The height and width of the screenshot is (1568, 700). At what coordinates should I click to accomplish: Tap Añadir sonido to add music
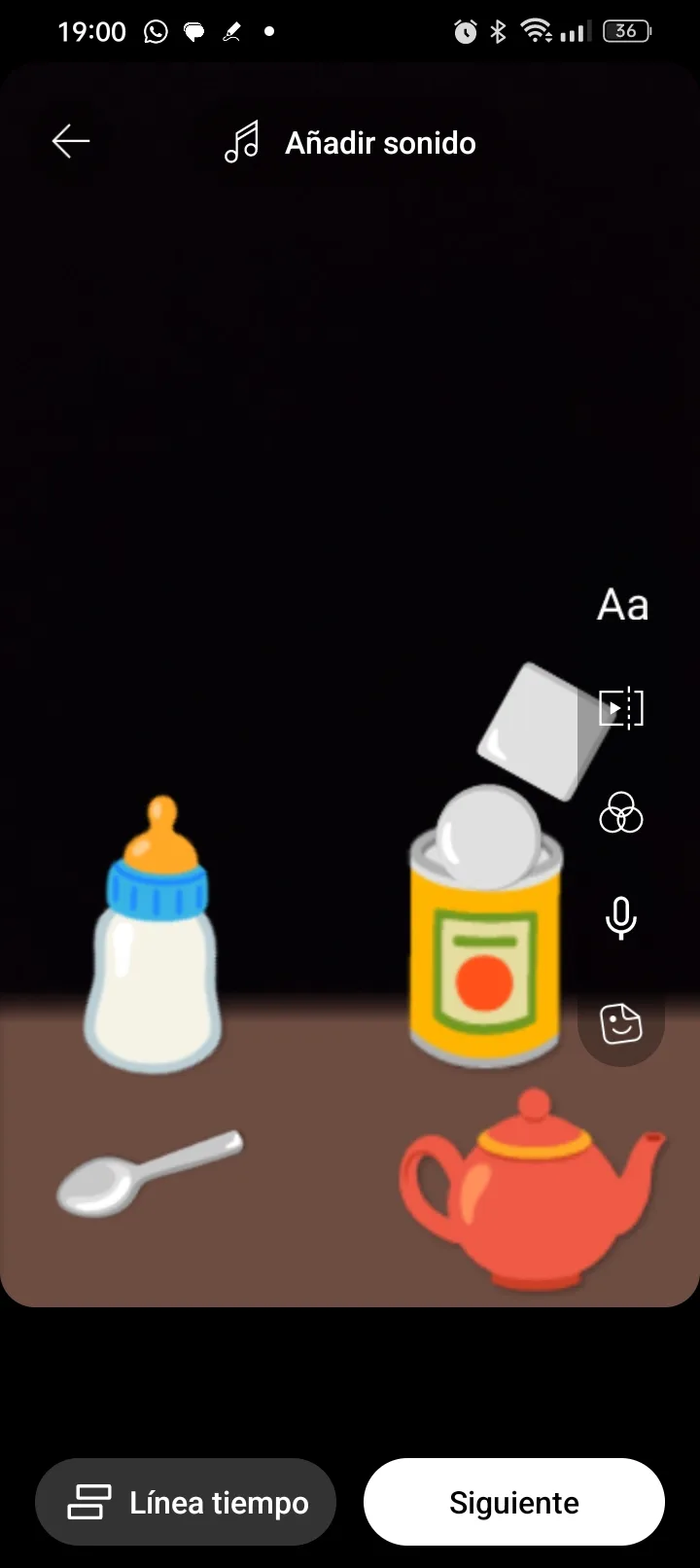350,143
